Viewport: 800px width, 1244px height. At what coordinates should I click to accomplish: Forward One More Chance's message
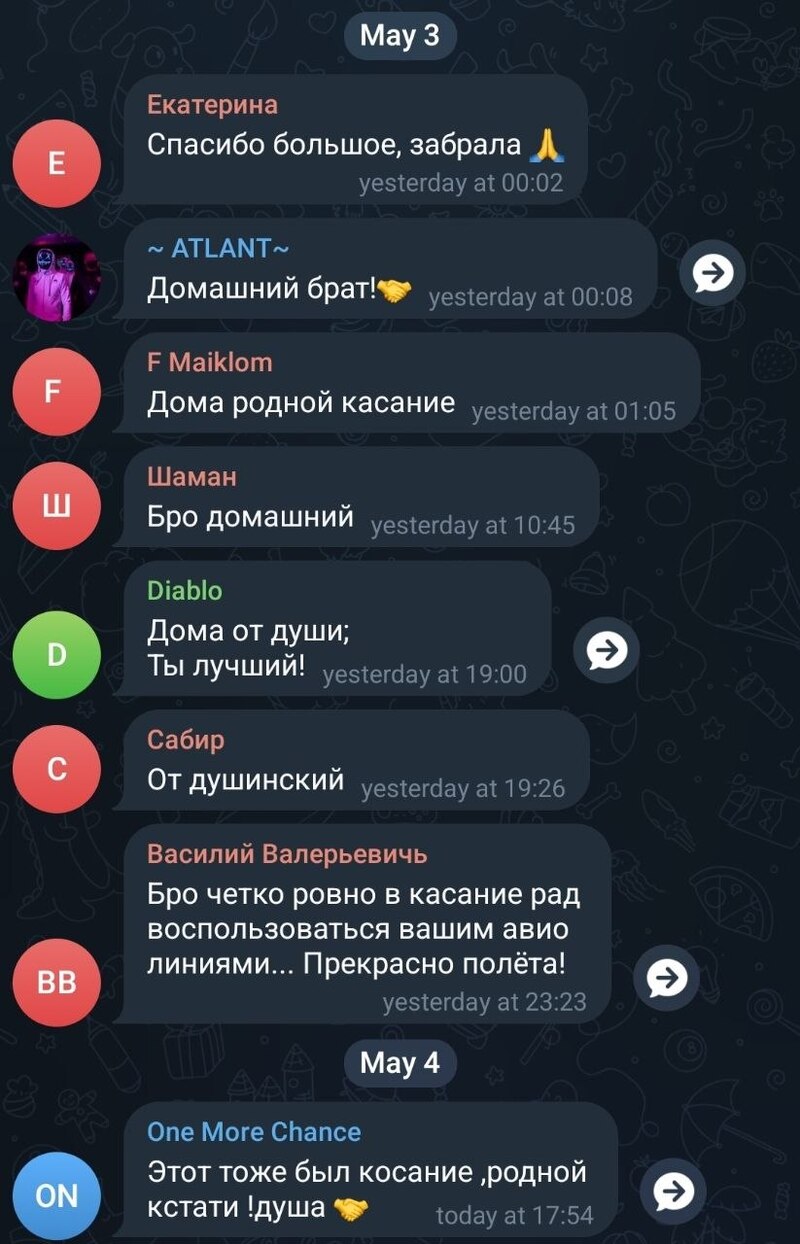click(x=673, y=1191)
